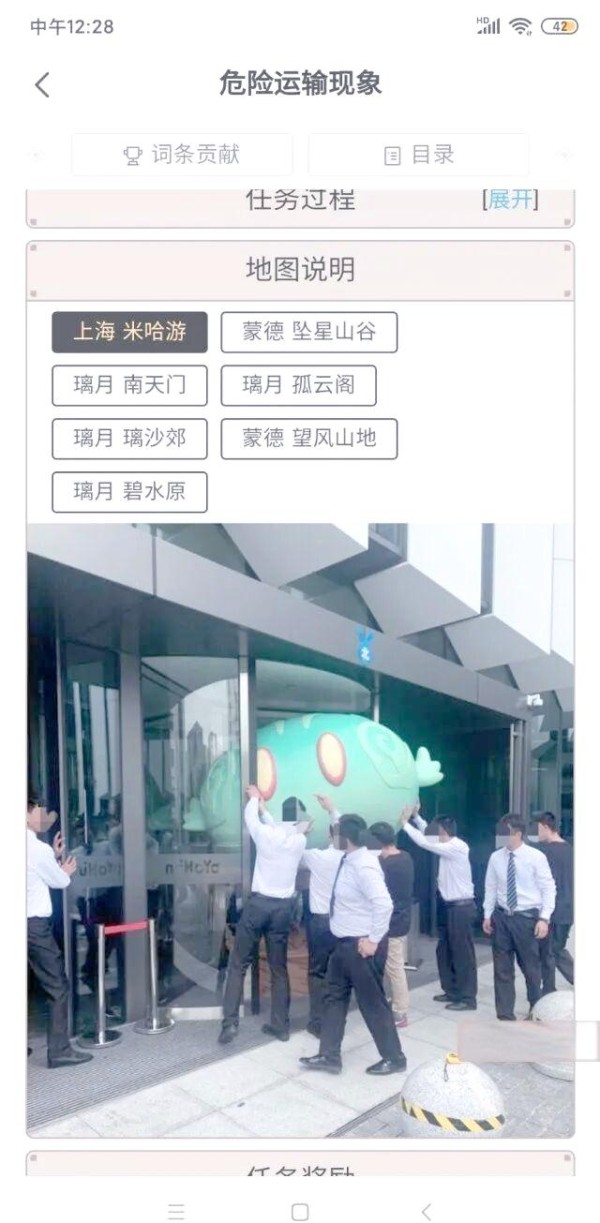Open system recent apps menu
This screenshot has height=1223, width=600.
[176, 1212]
